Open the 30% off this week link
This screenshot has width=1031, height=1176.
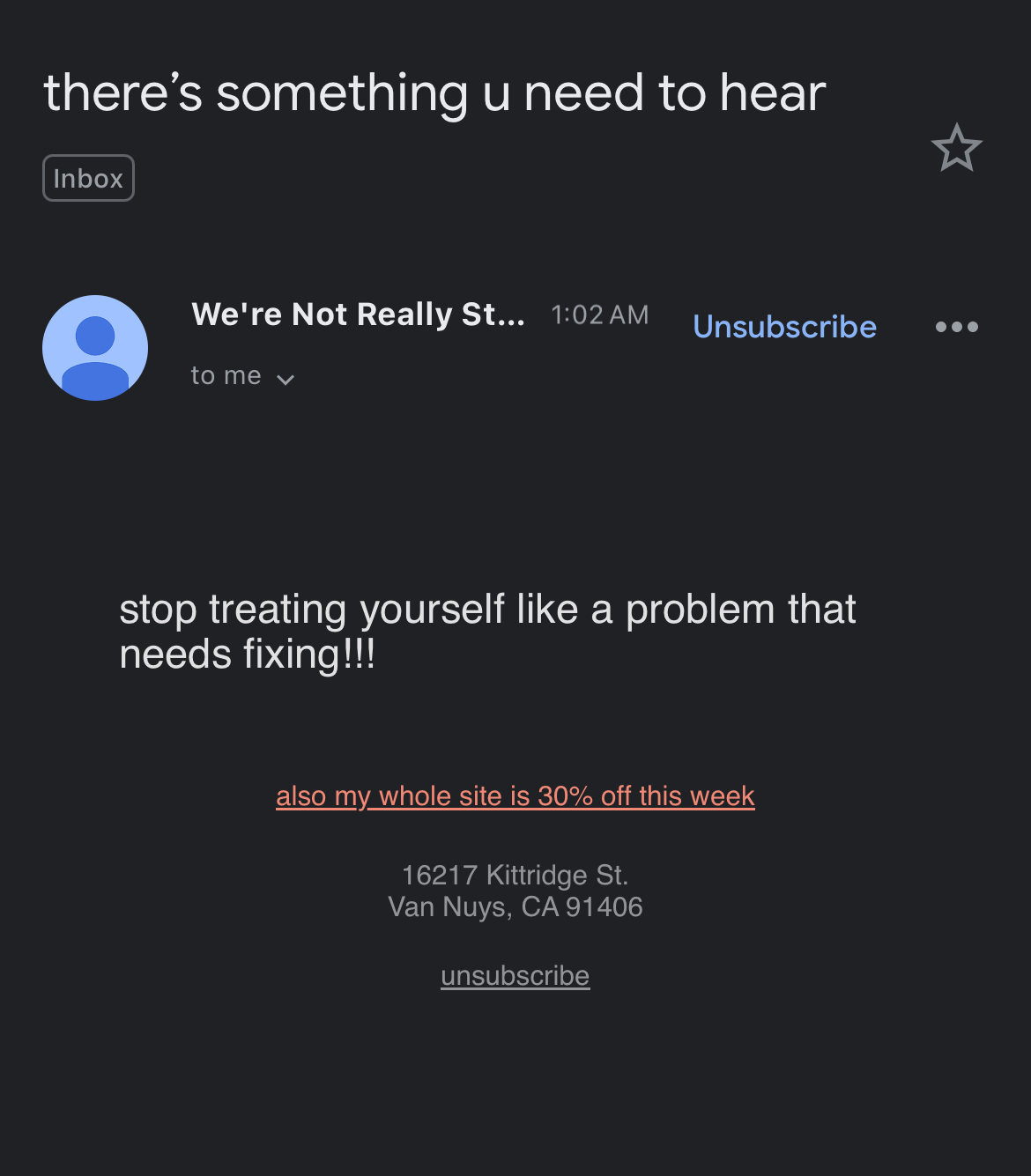pos(515,796)
